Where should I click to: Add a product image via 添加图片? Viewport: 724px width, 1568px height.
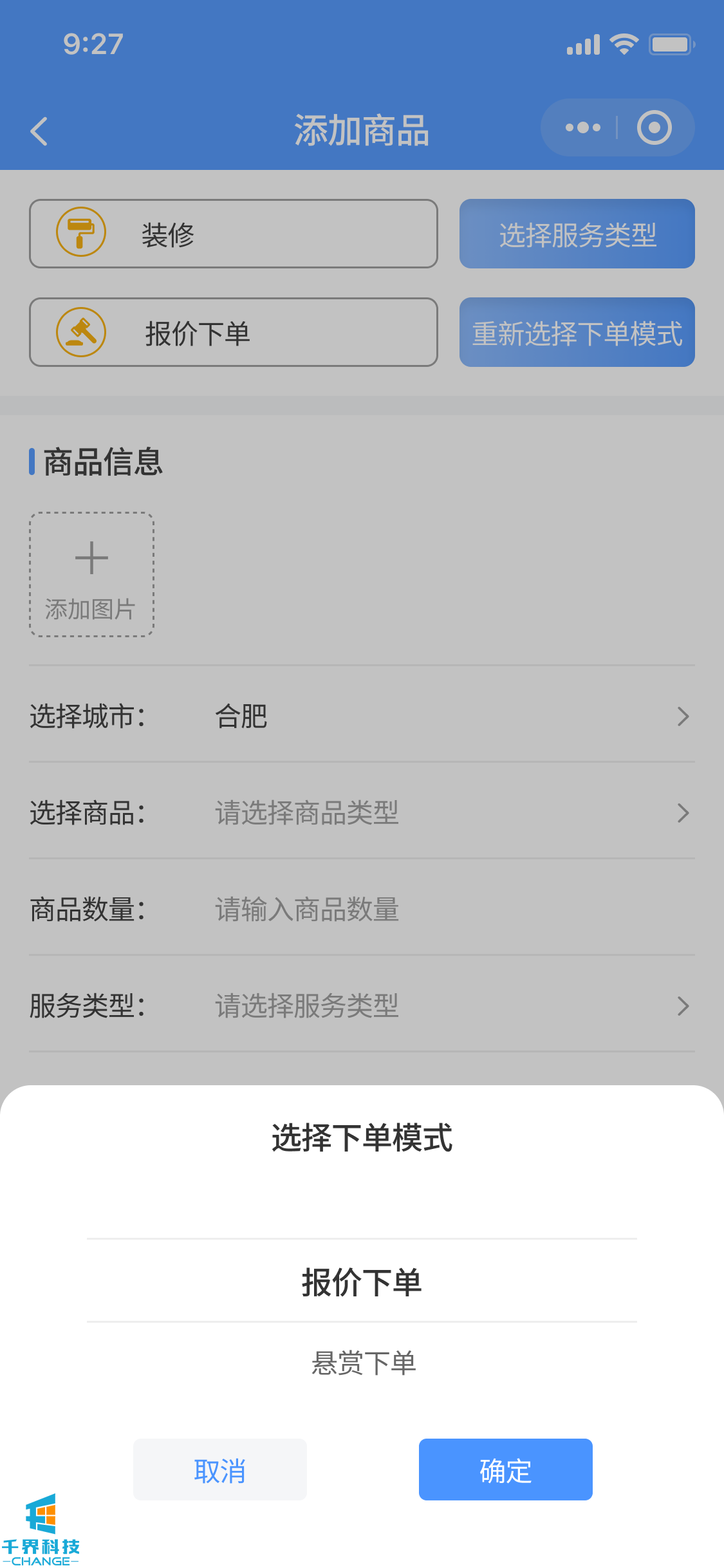91,574
